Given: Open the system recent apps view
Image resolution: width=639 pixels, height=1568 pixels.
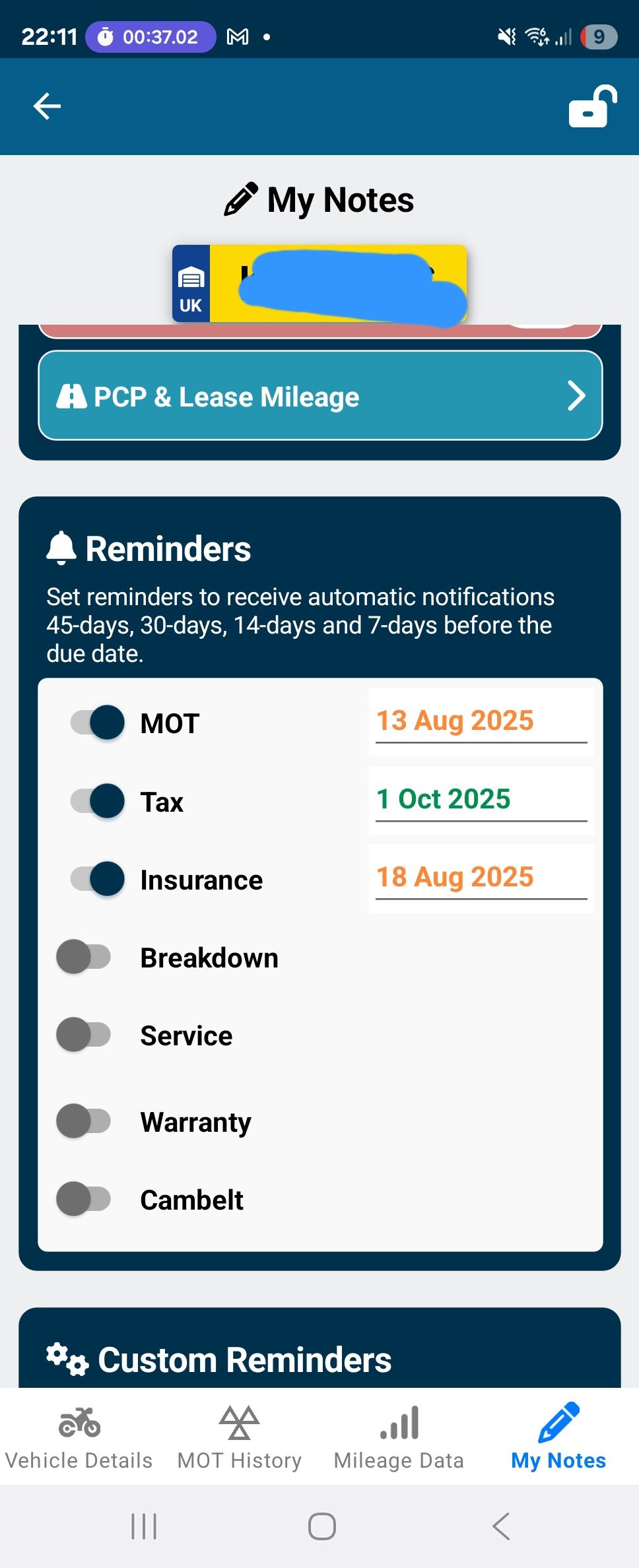Looking at the screenshot, I should point(144,1526).
